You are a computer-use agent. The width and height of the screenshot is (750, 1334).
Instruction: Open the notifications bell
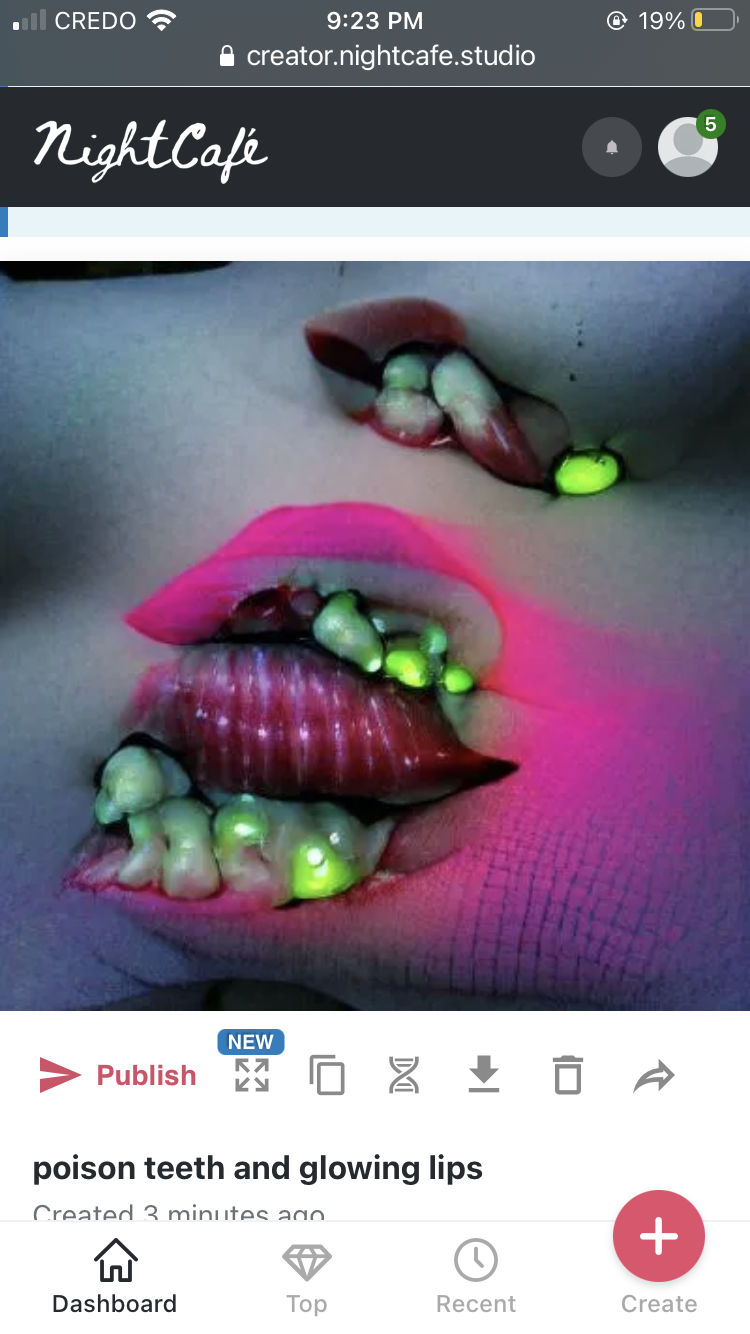click(611, 148)
